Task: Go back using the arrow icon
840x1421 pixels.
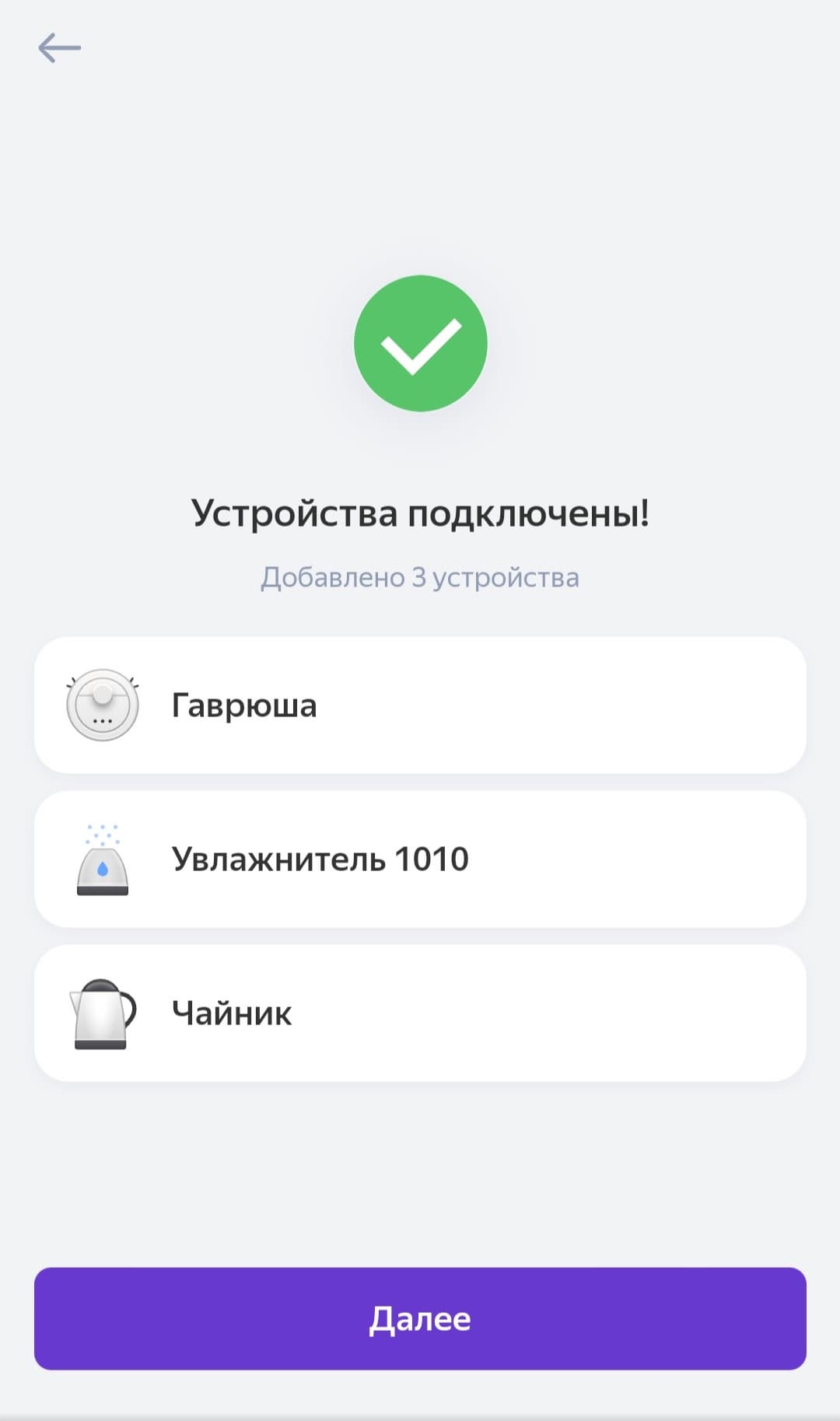Action: [59, 48]
